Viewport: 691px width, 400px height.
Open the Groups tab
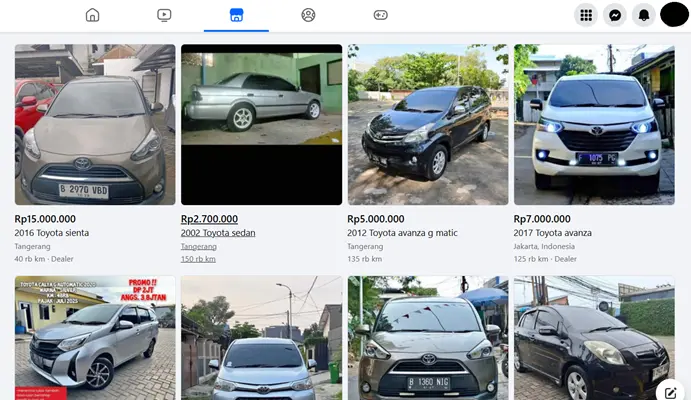point(308,15)
